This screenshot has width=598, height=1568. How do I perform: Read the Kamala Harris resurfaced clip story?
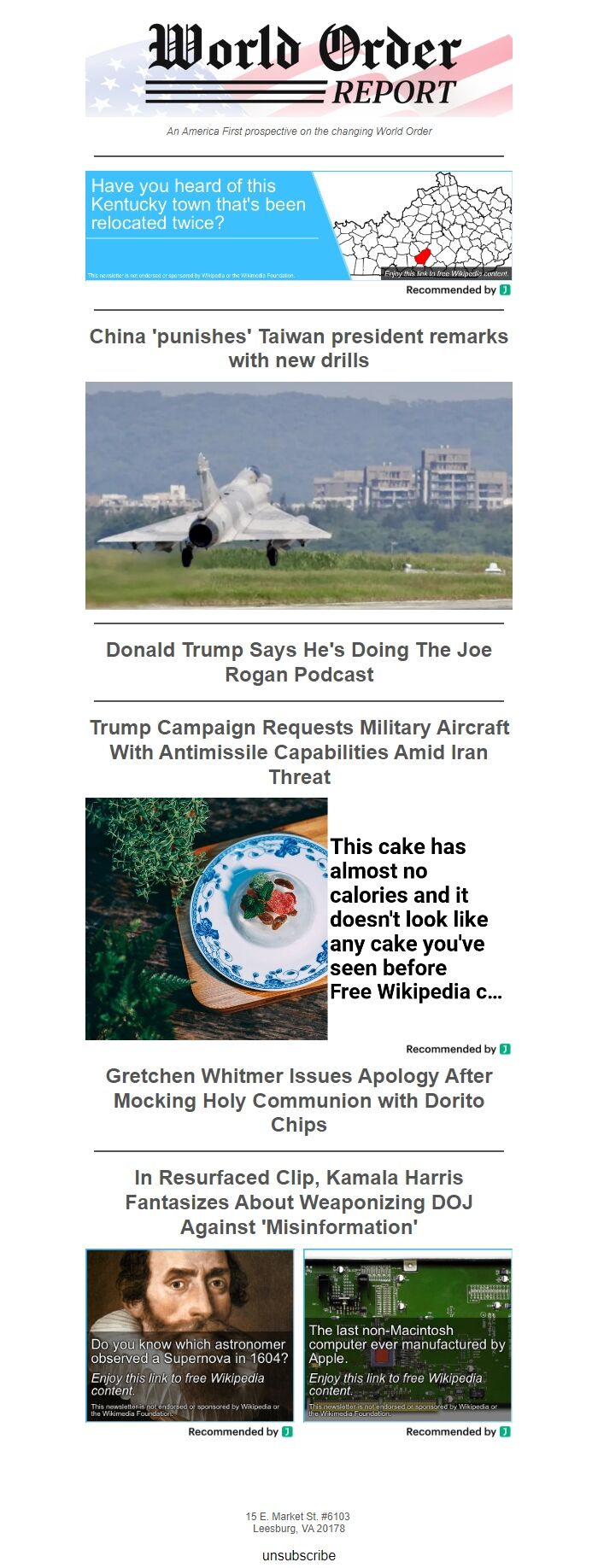pyautogui.click(x=298, y=1202)
